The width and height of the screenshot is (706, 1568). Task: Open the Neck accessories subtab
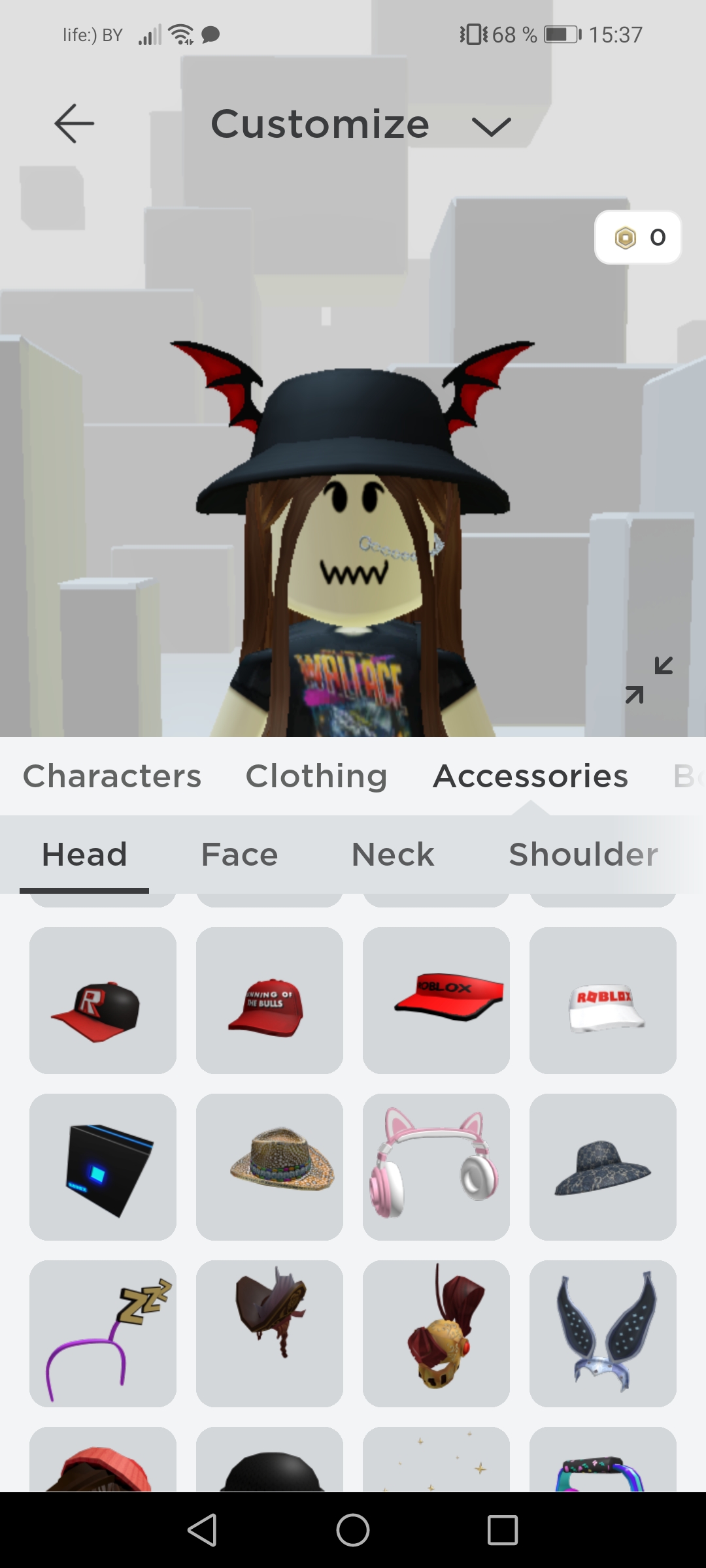(x=392, y=855)
